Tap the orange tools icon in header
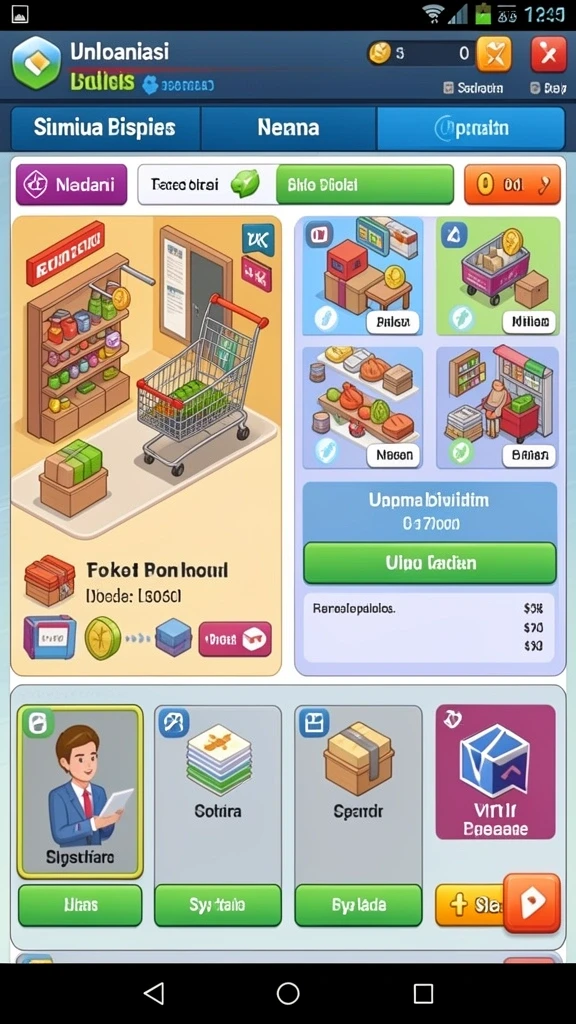Image resolution: width=576 pixels, height=1024 pixels. point(494,54)
